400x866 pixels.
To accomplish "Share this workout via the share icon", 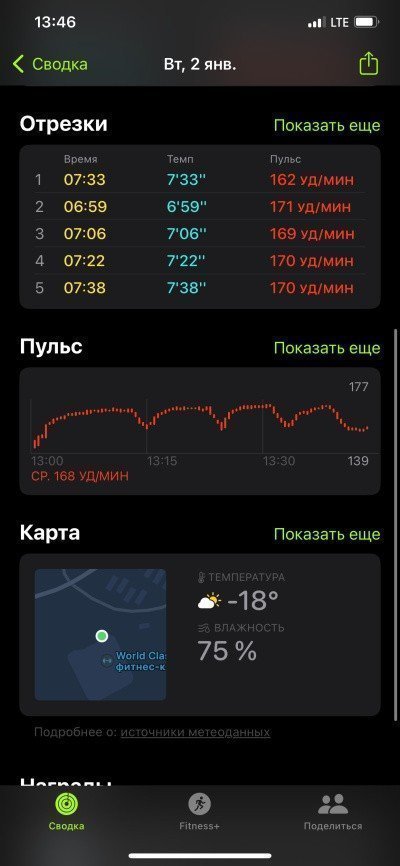I will point(369,64).
